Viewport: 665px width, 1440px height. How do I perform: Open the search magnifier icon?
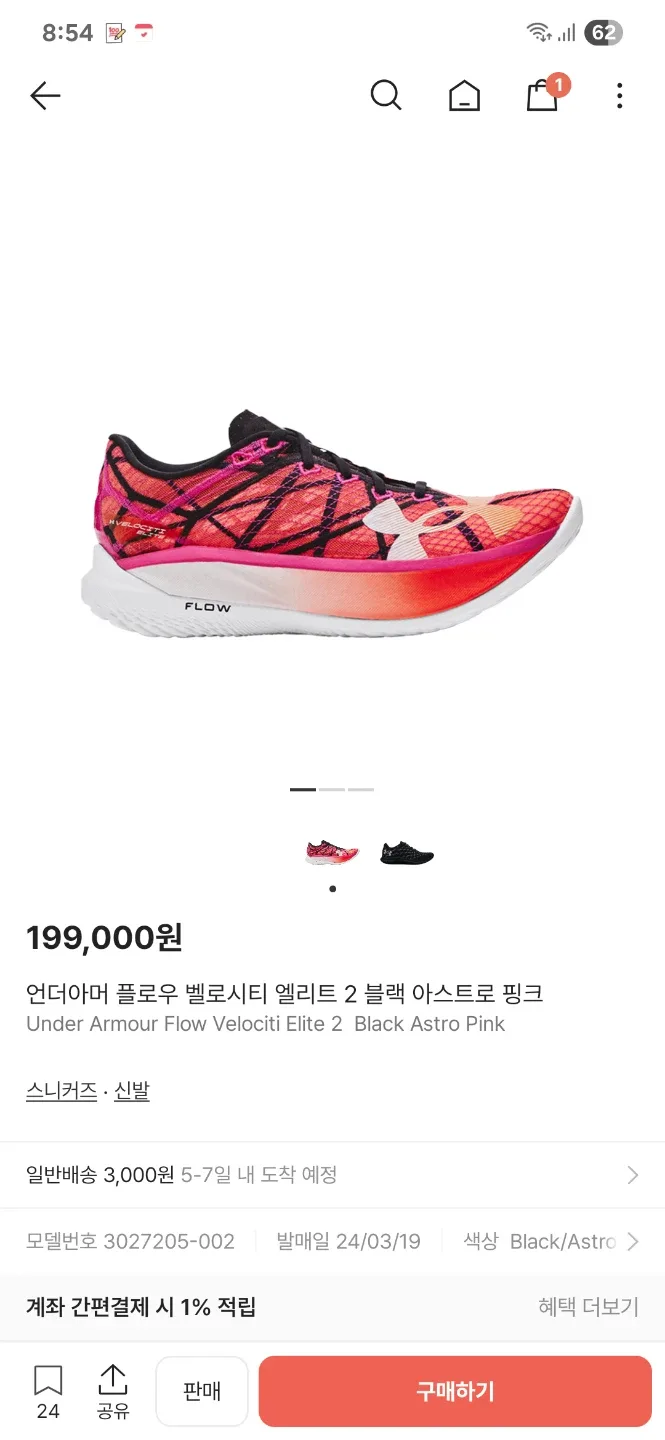(385, 96)
